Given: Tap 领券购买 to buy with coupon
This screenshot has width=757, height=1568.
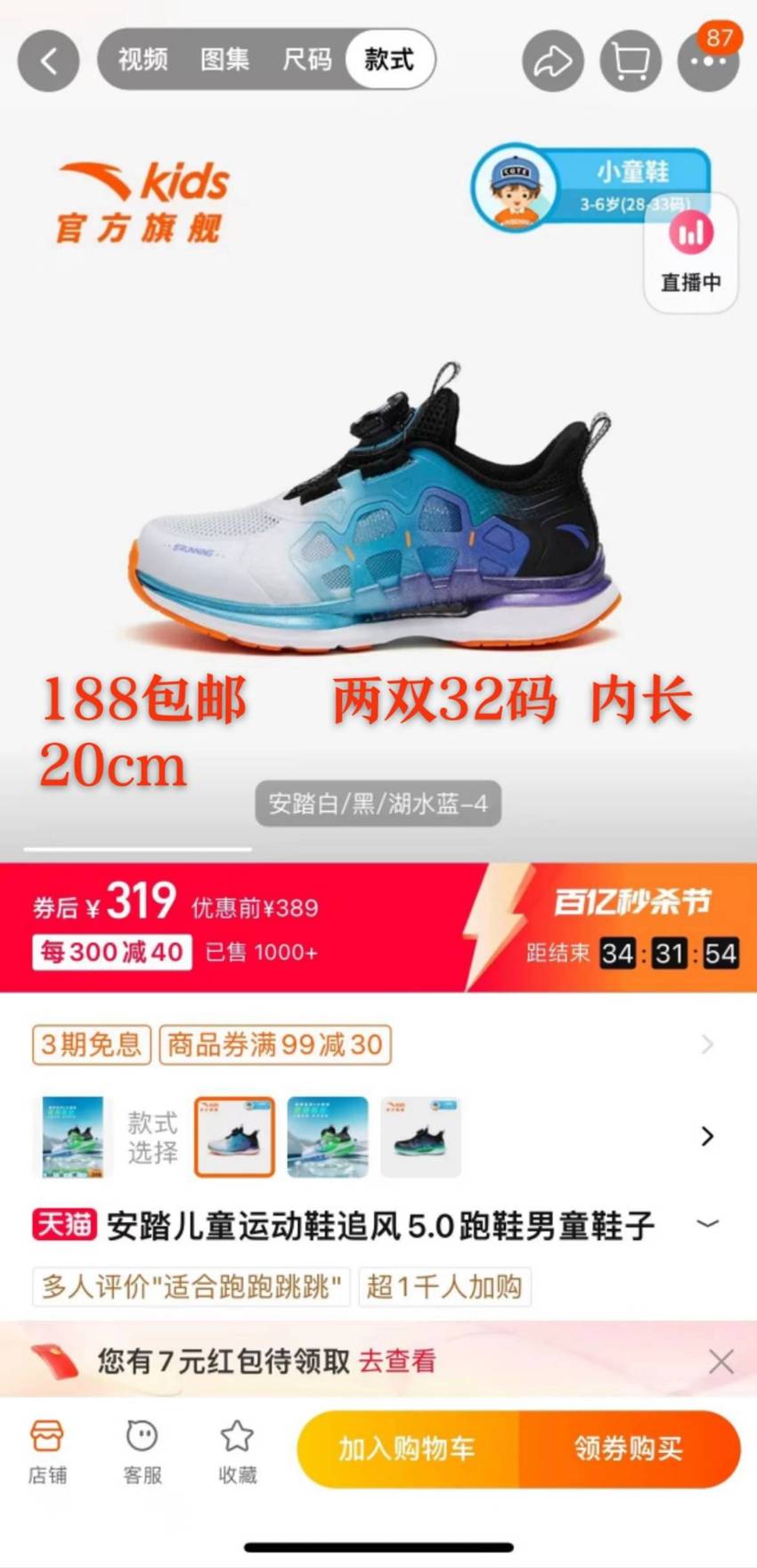Looking at the screenshot, I should point(630,1449).
